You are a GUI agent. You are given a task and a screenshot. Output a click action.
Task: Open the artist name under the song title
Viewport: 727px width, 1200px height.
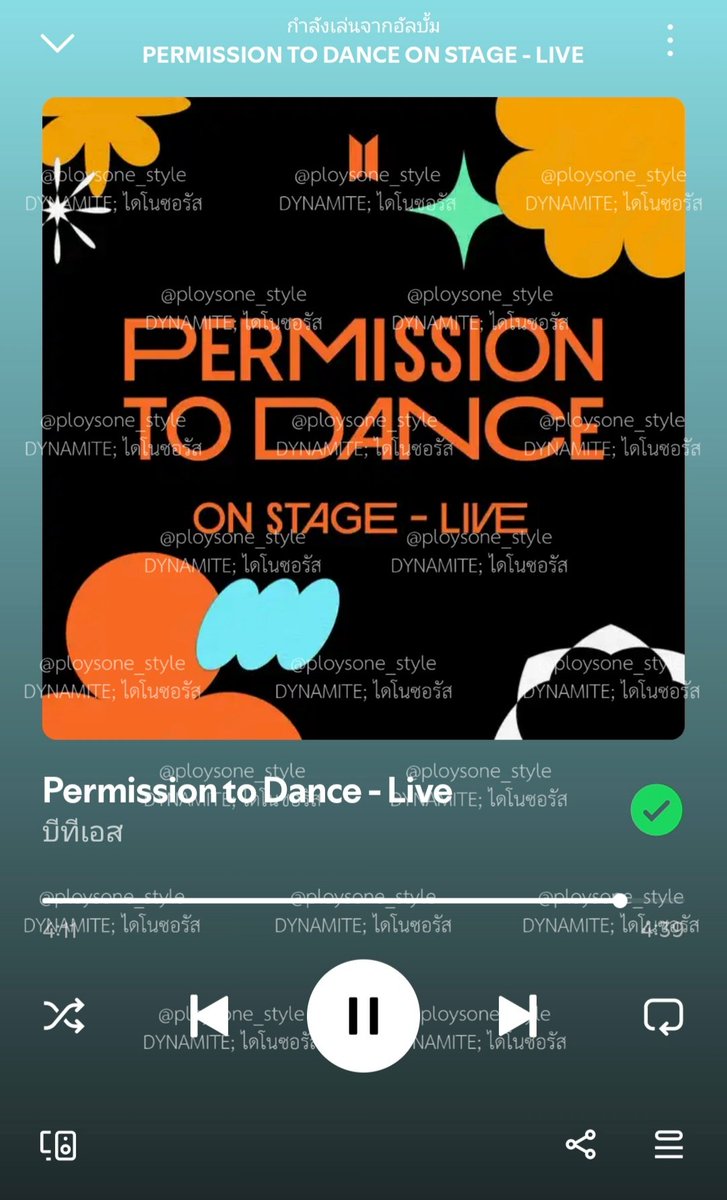click(83, 831)
